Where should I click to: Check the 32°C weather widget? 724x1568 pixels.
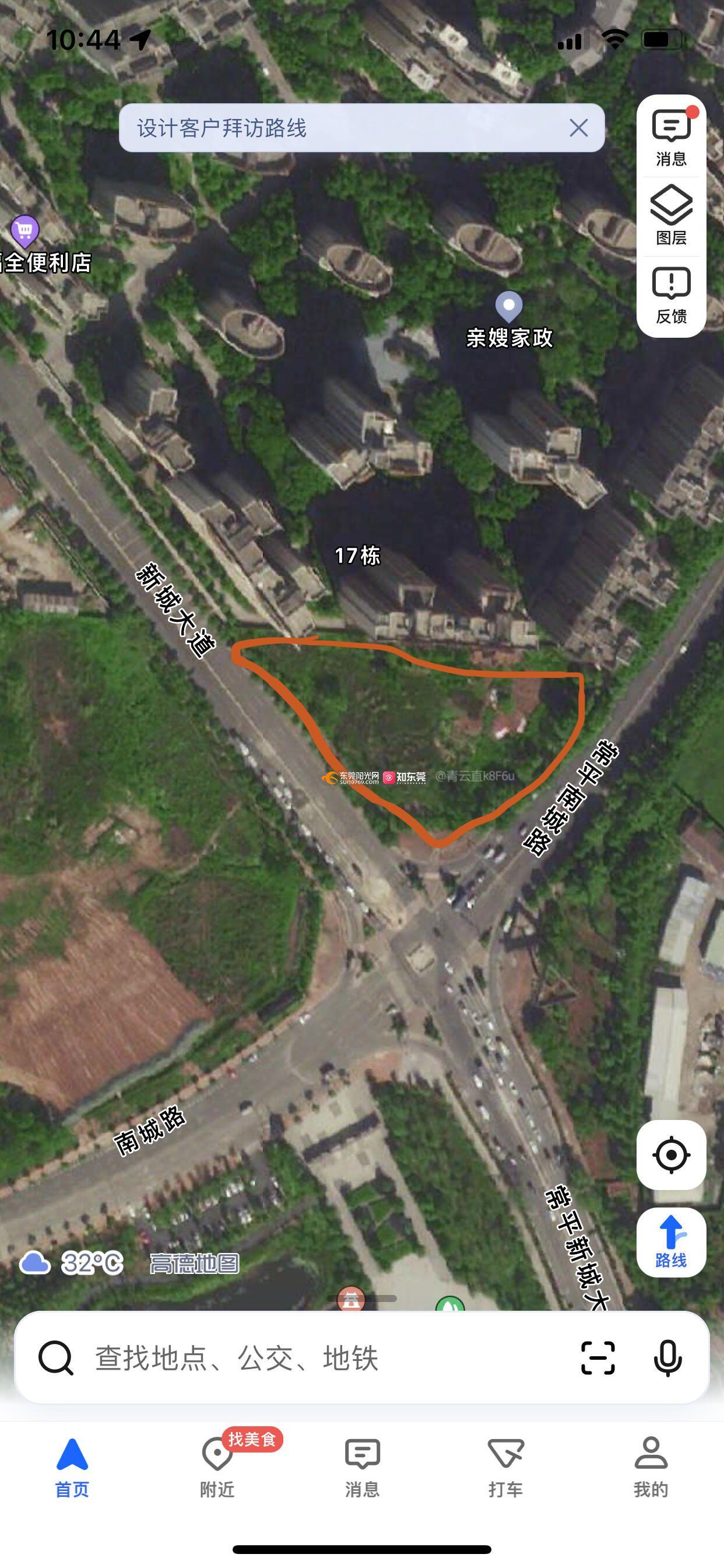tap(72, 1263)
